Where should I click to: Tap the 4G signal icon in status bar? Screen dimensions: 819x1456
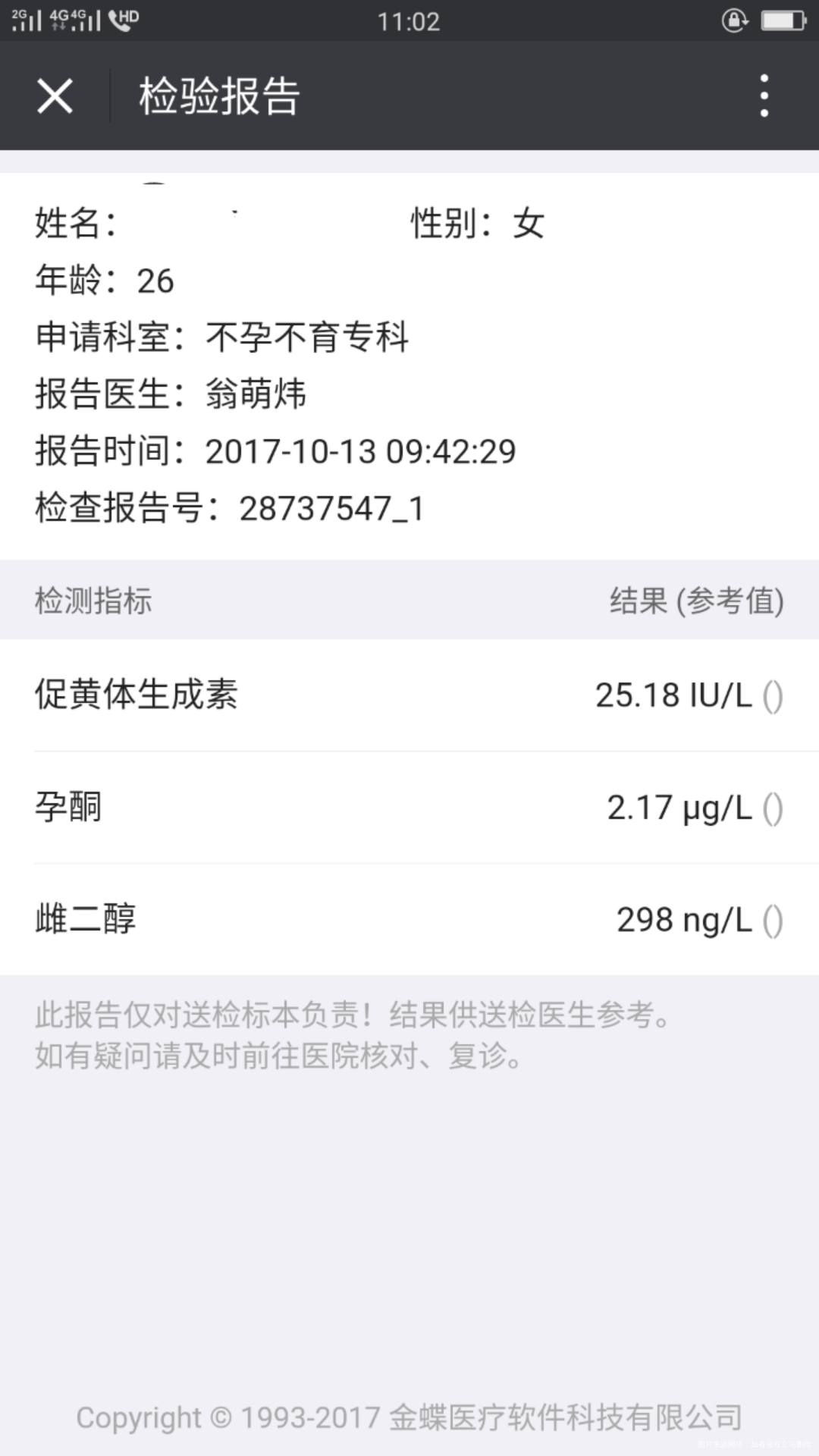59,17
